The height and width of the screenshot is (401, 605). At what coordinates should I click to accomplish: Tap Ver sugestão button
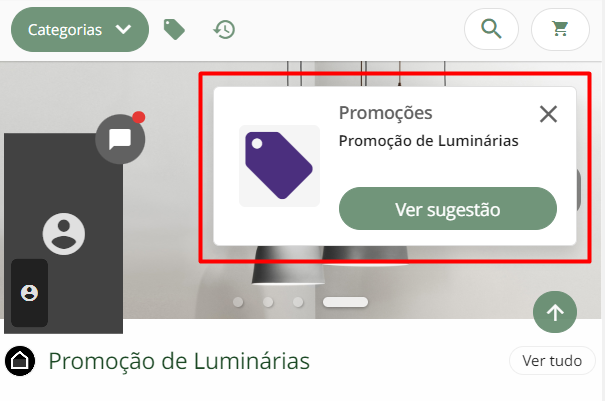click(x=447, y=209)
